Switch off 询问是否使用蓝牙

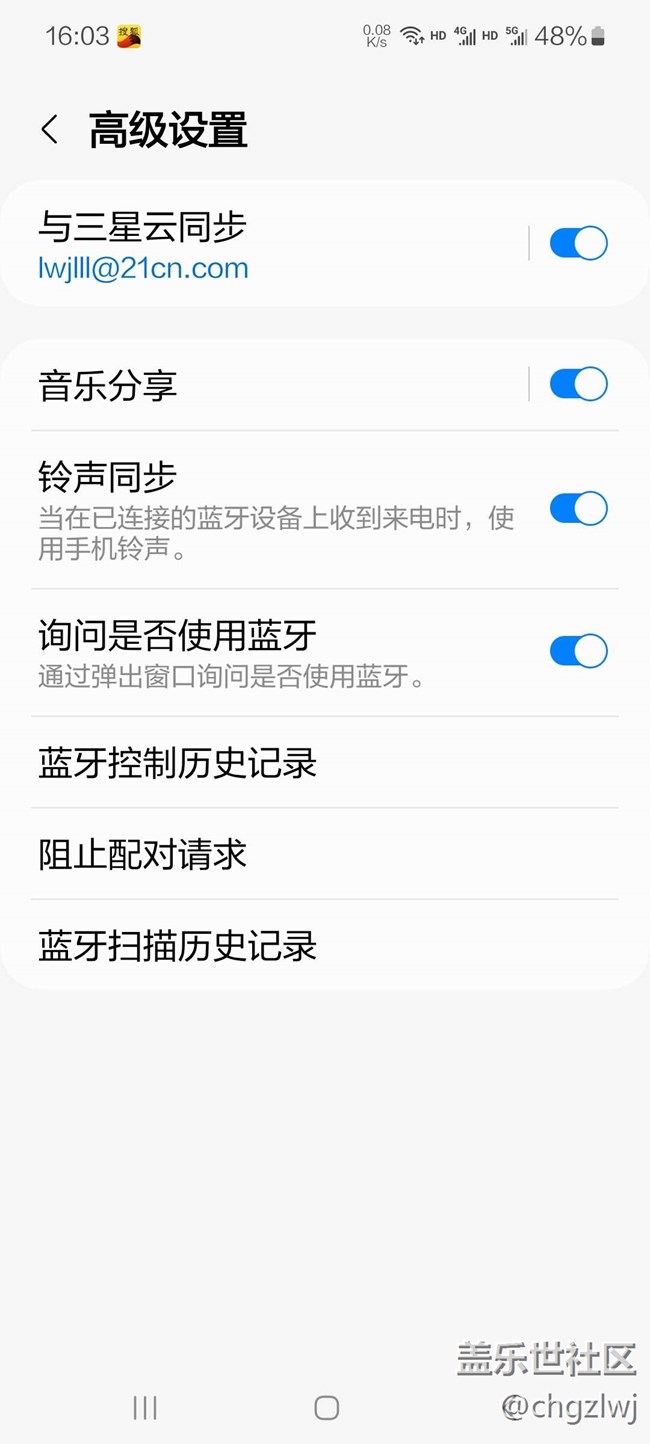[x=578, y=651]
